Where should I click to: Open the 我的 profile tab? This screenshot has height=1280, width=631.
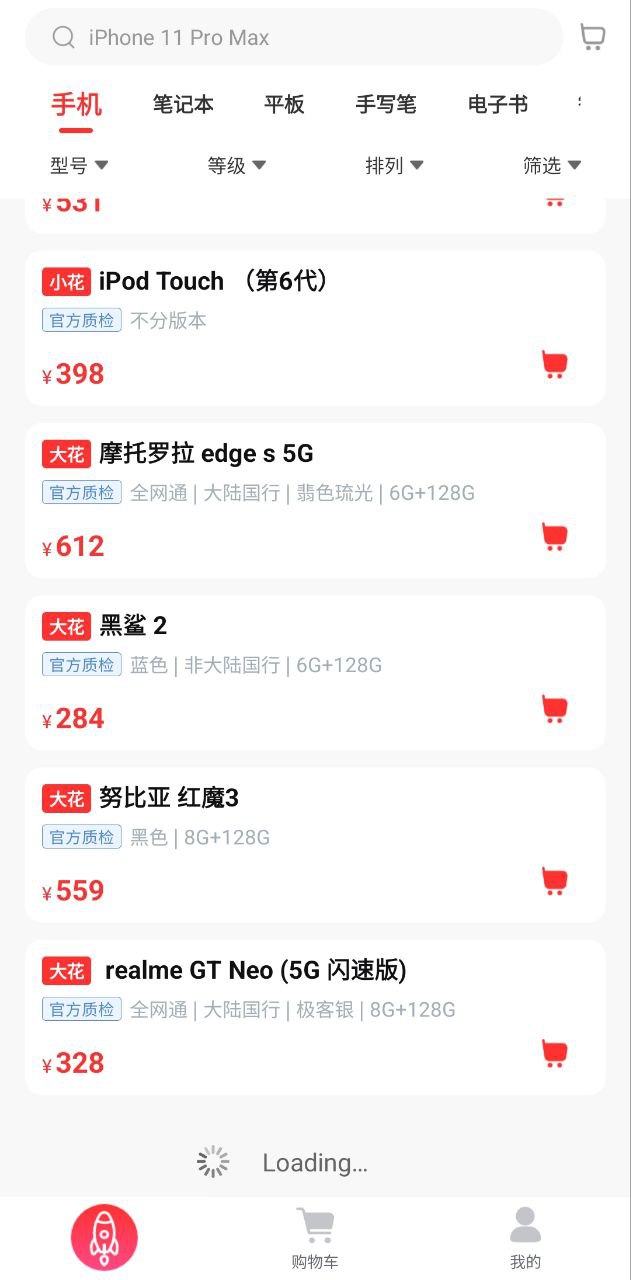[x=525, y=1238]
